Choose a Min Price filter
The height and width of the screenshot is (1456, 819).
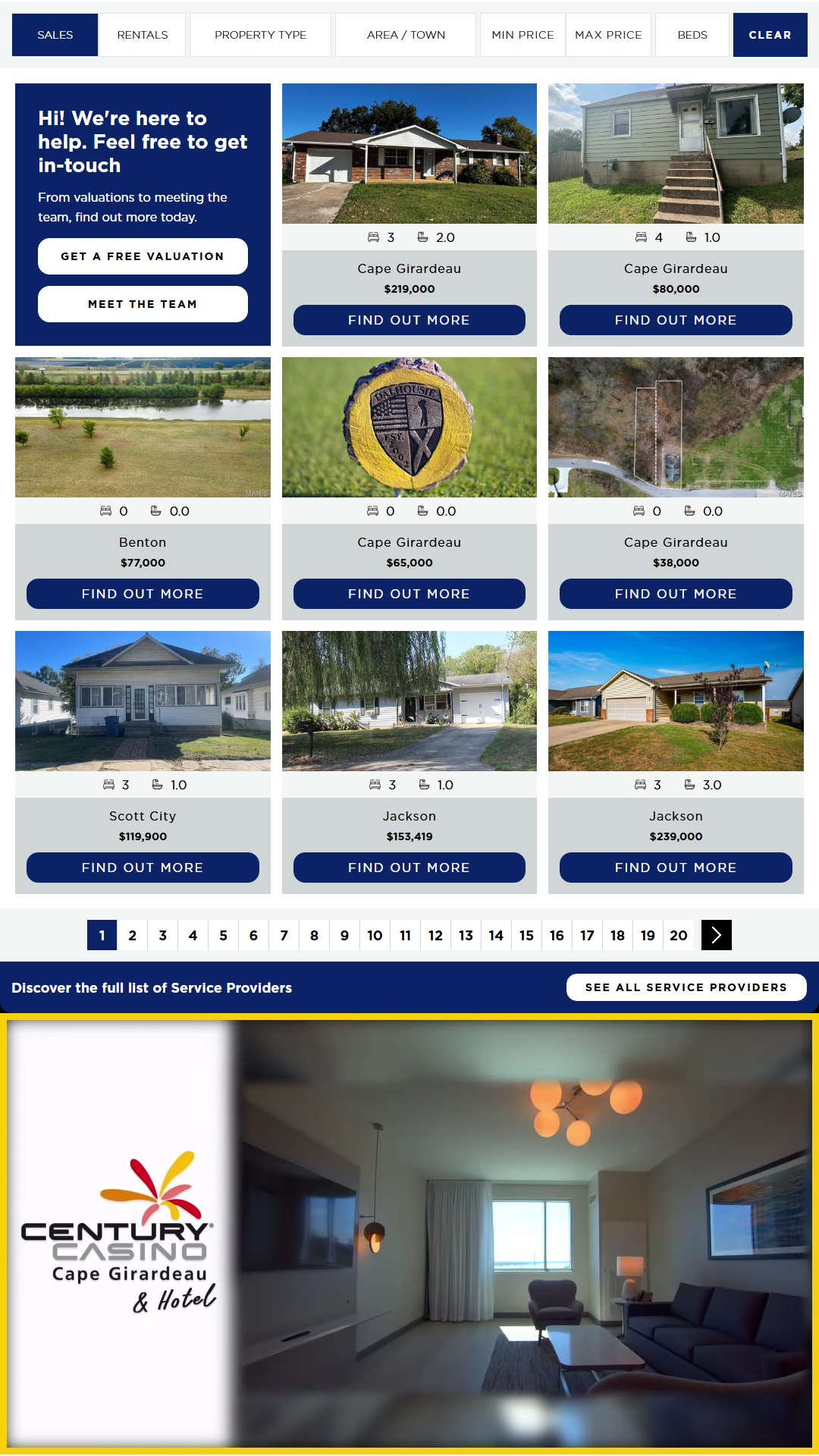(522, 35)
